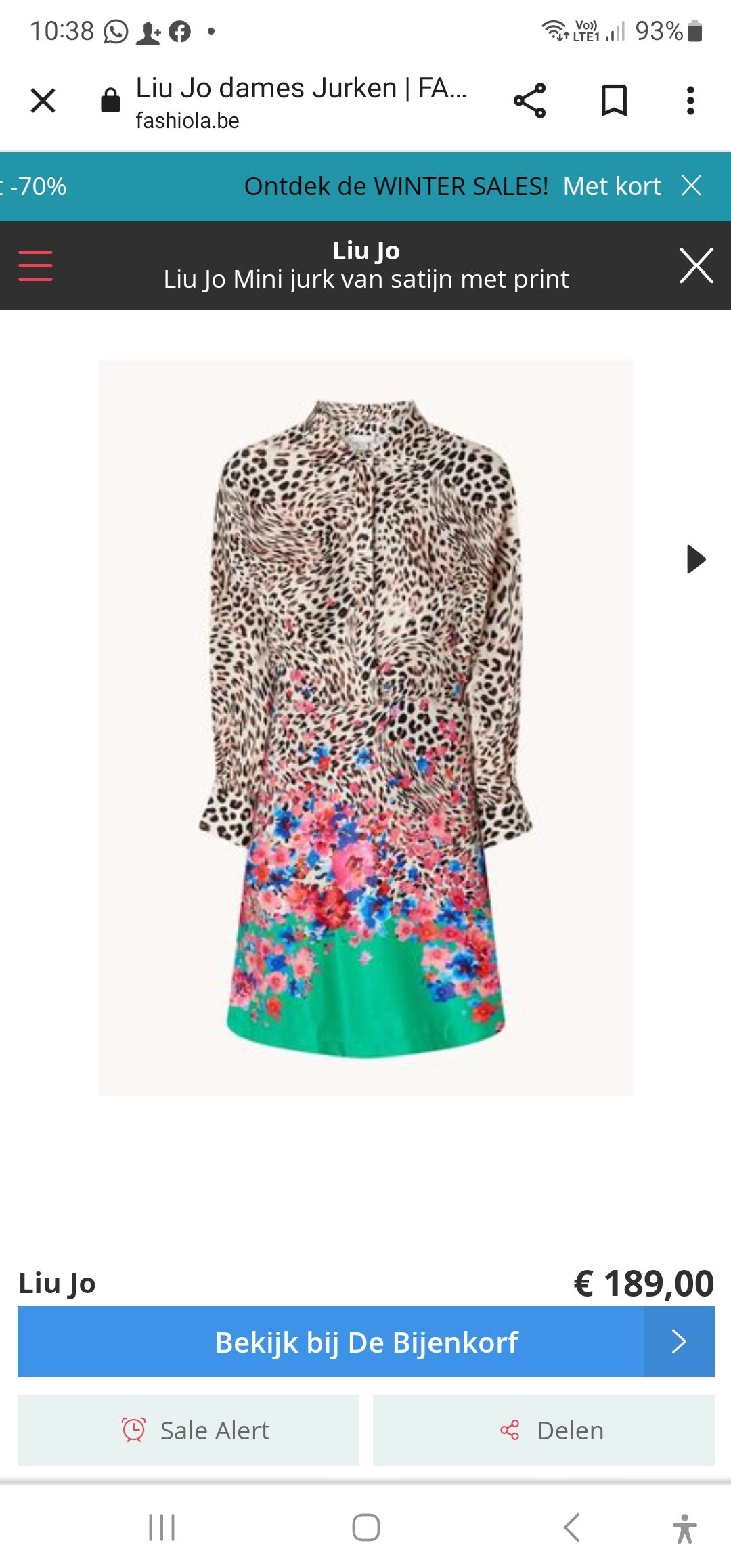Open the Liu Jo dress photo
This screenshot has width=731, height=1568.
[365, 727]
